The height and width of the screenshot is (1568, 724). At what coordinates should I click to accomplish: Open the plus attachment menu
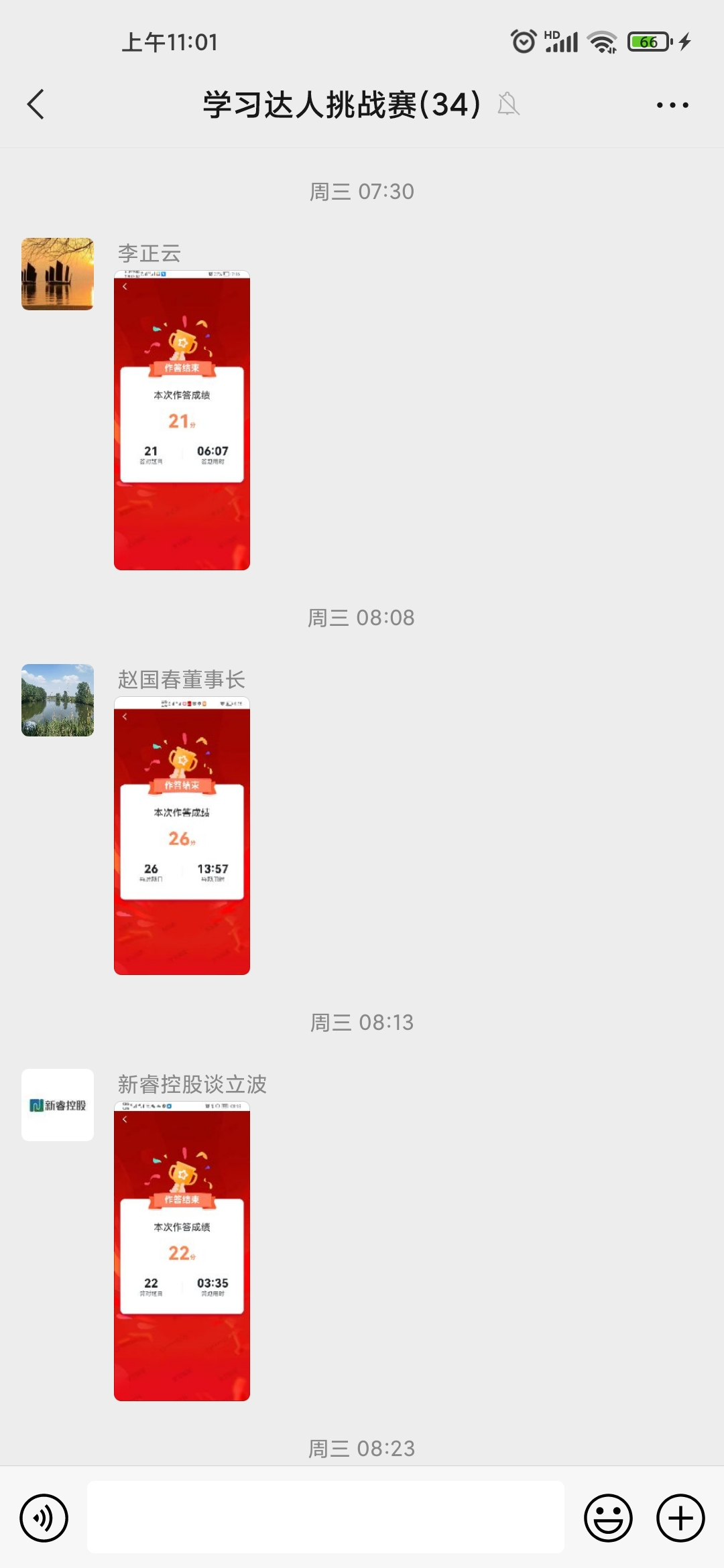click(680, 1518)
